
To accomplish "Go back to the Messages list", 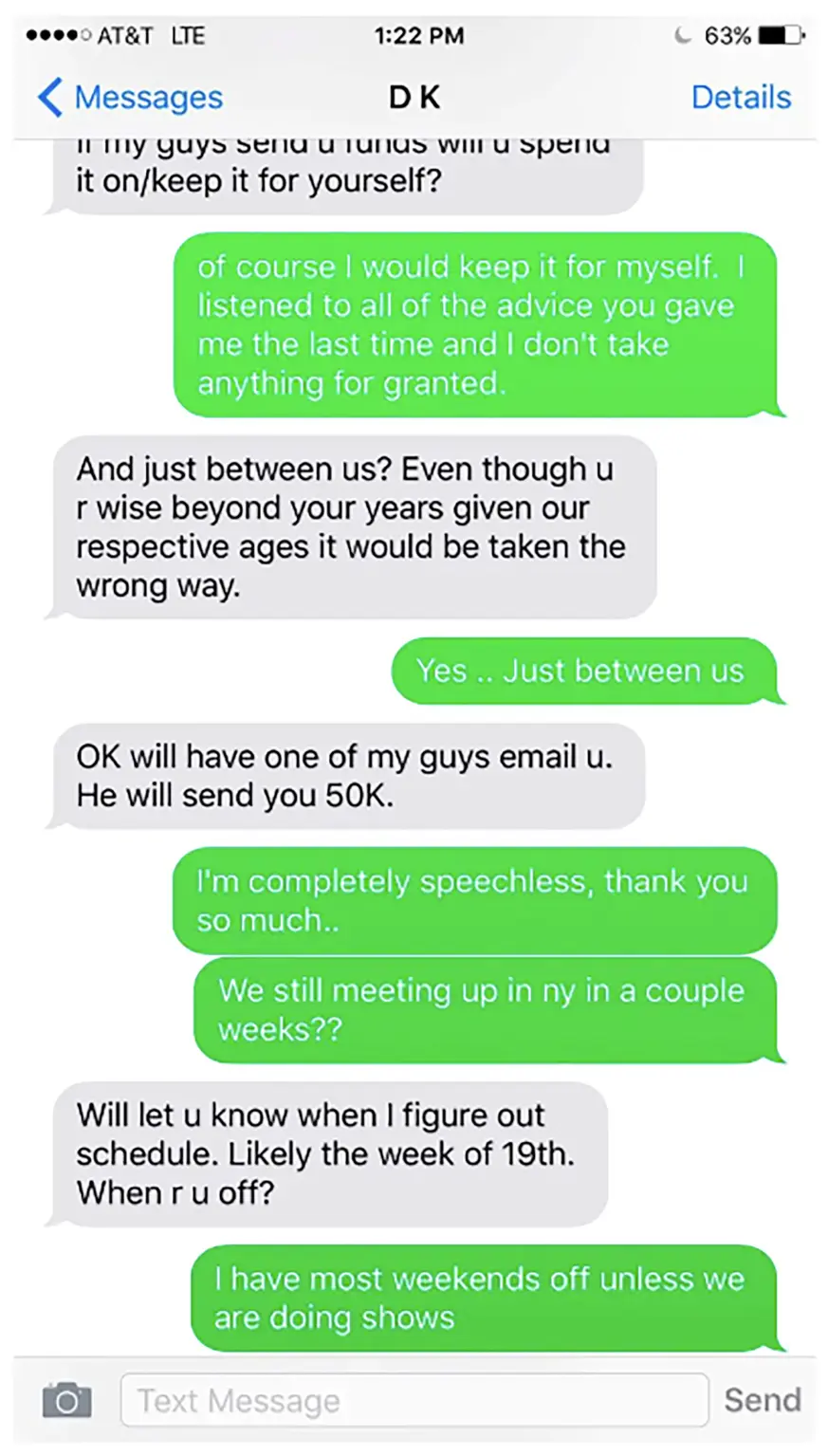I will coord(130,97).
